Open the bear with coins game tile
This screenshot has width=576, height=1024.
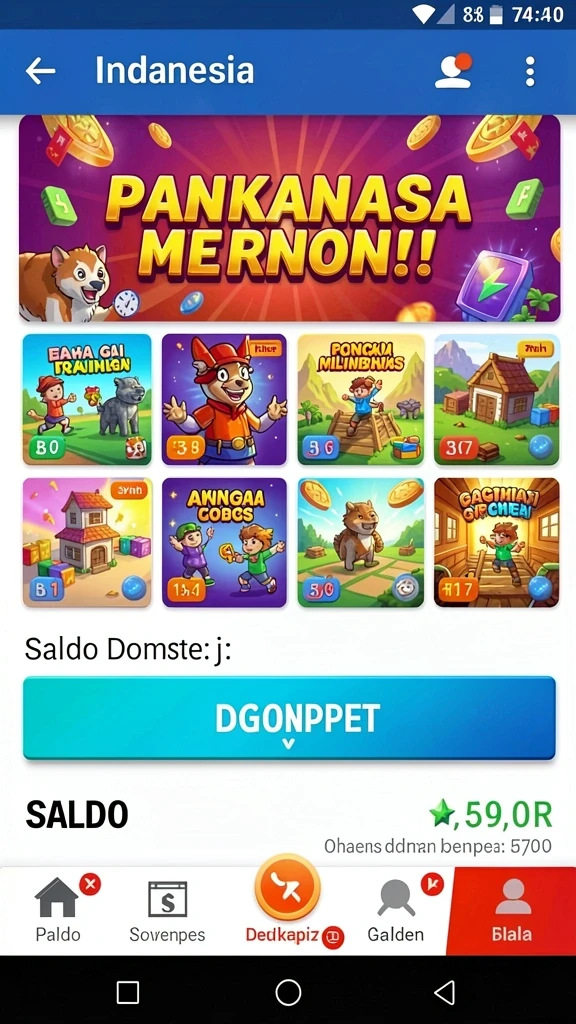point(360,542)
